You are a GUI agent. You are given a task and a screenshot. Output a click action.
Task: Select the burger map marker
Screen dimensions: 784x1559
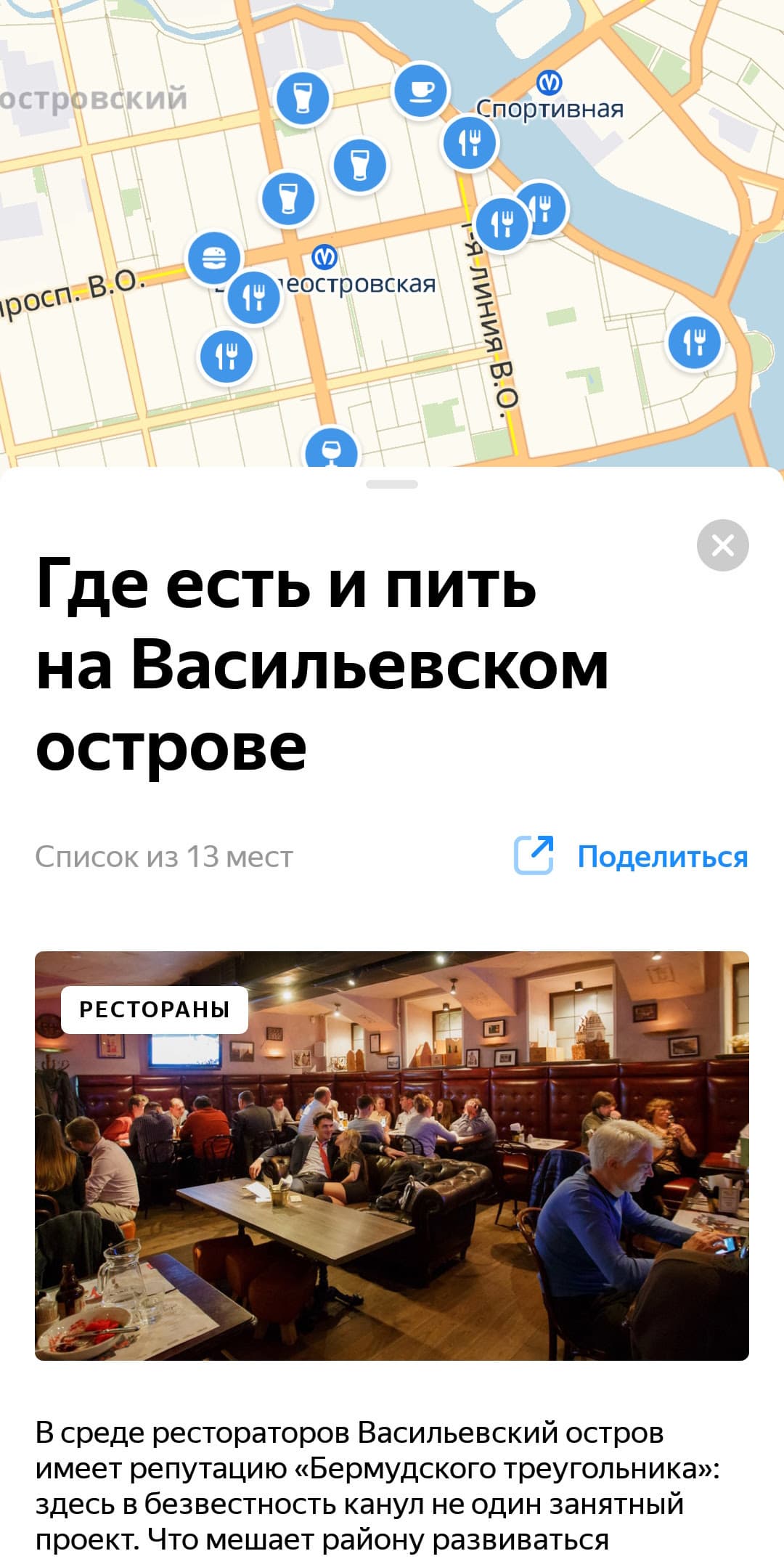point(213,258)
